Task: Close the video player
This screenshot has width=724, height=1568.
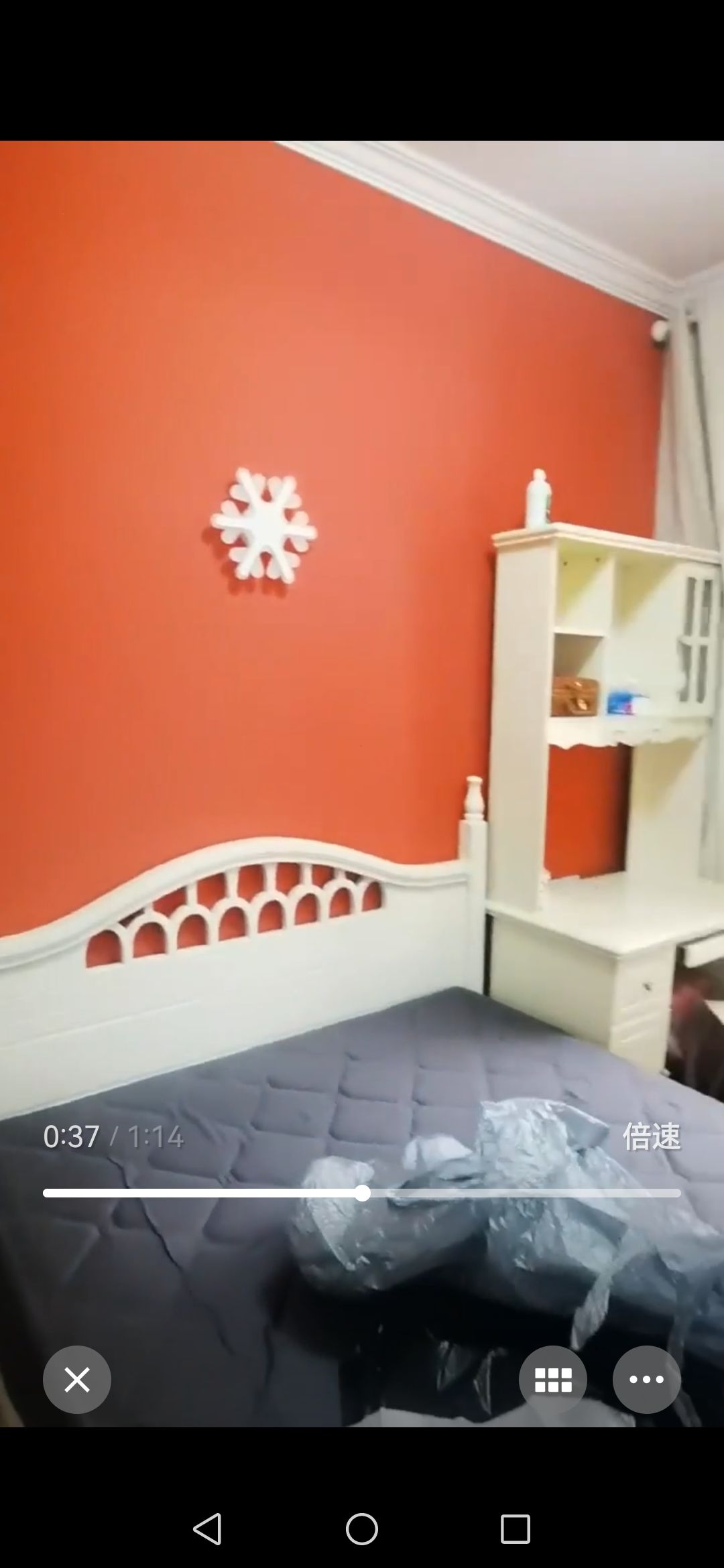Action: click(77, 1380)
